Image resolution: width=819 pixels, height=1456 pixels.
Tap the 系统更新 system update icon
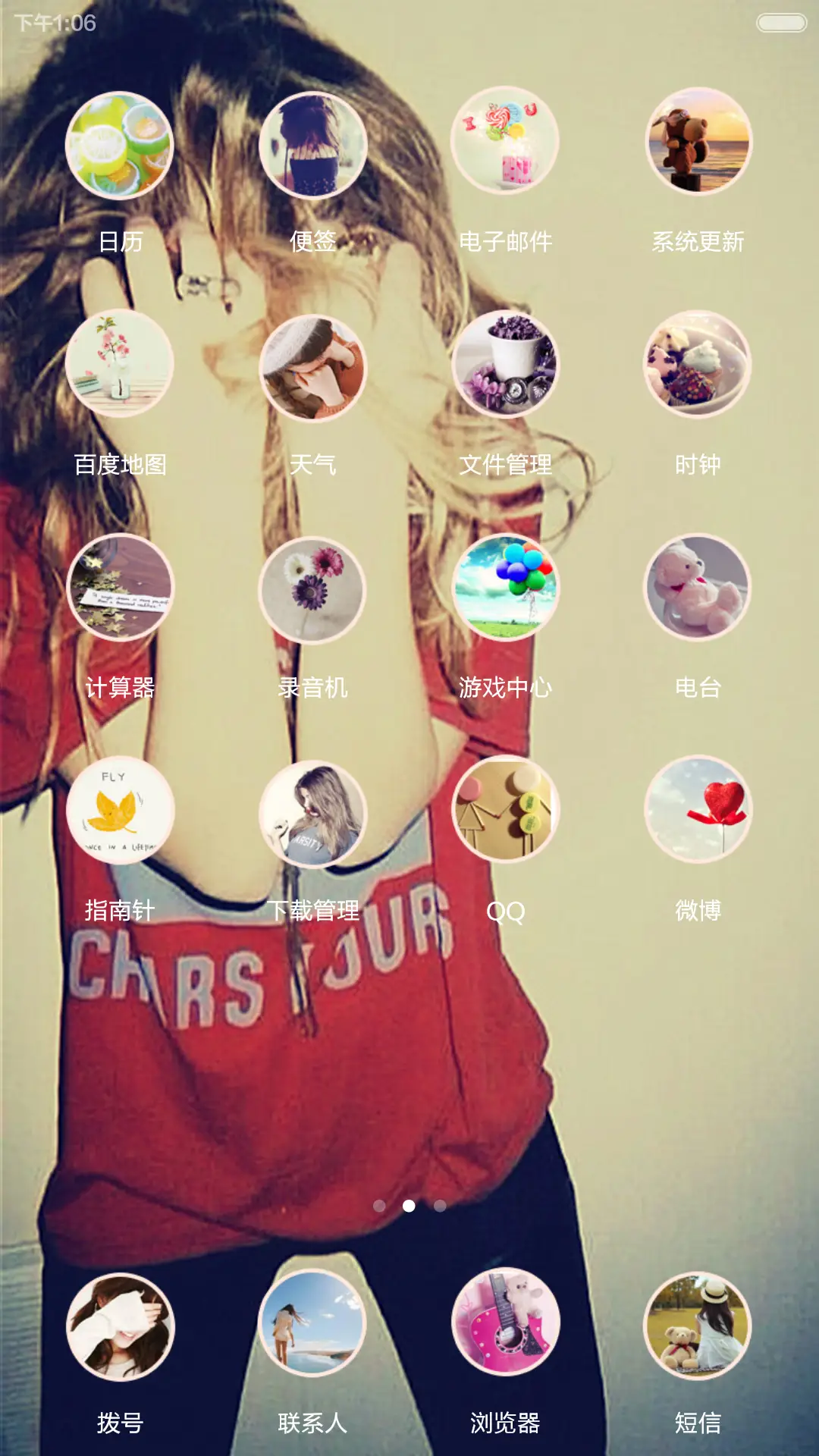click(698, 142)
